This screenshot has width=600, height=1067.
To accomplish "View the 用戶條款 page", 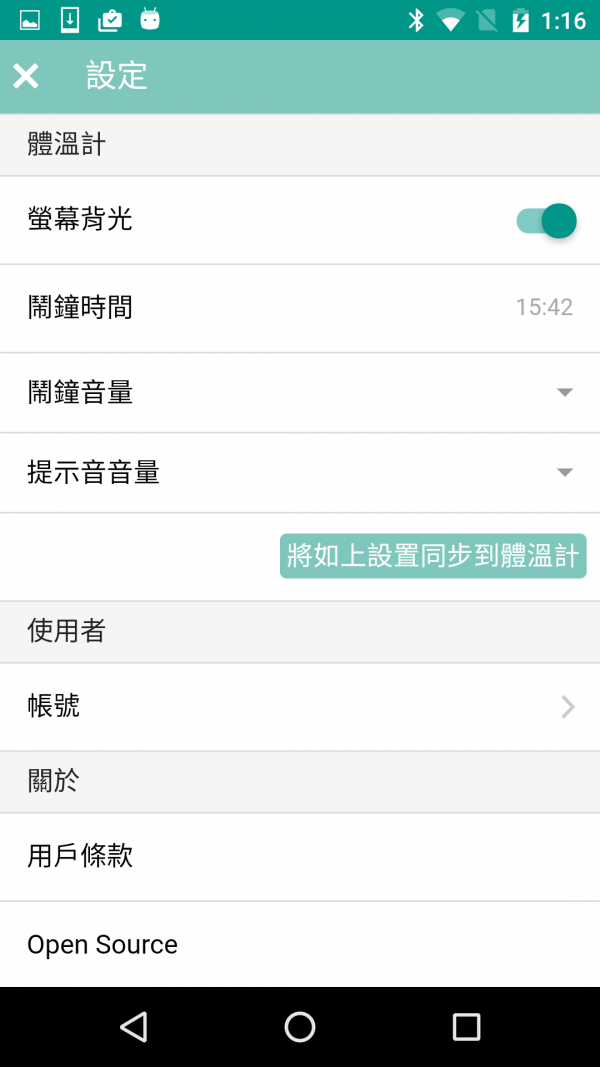I will coord(300,857).
